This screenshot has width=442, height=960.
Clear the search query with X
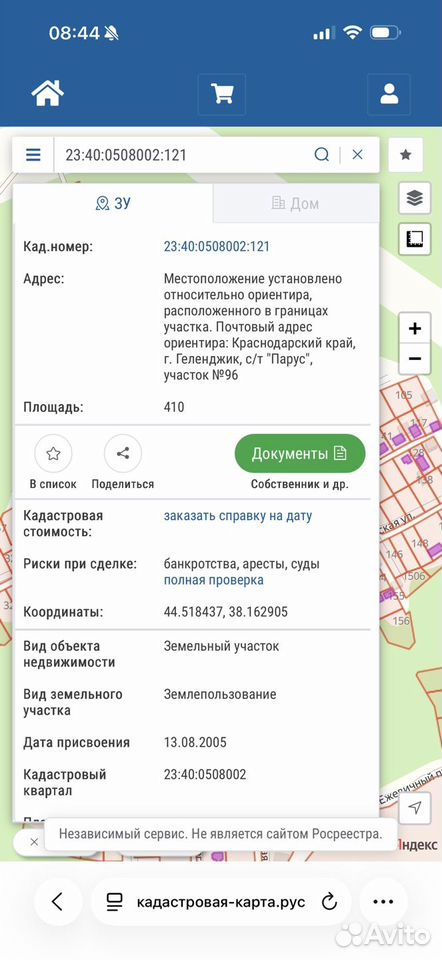tap(358, 155)
